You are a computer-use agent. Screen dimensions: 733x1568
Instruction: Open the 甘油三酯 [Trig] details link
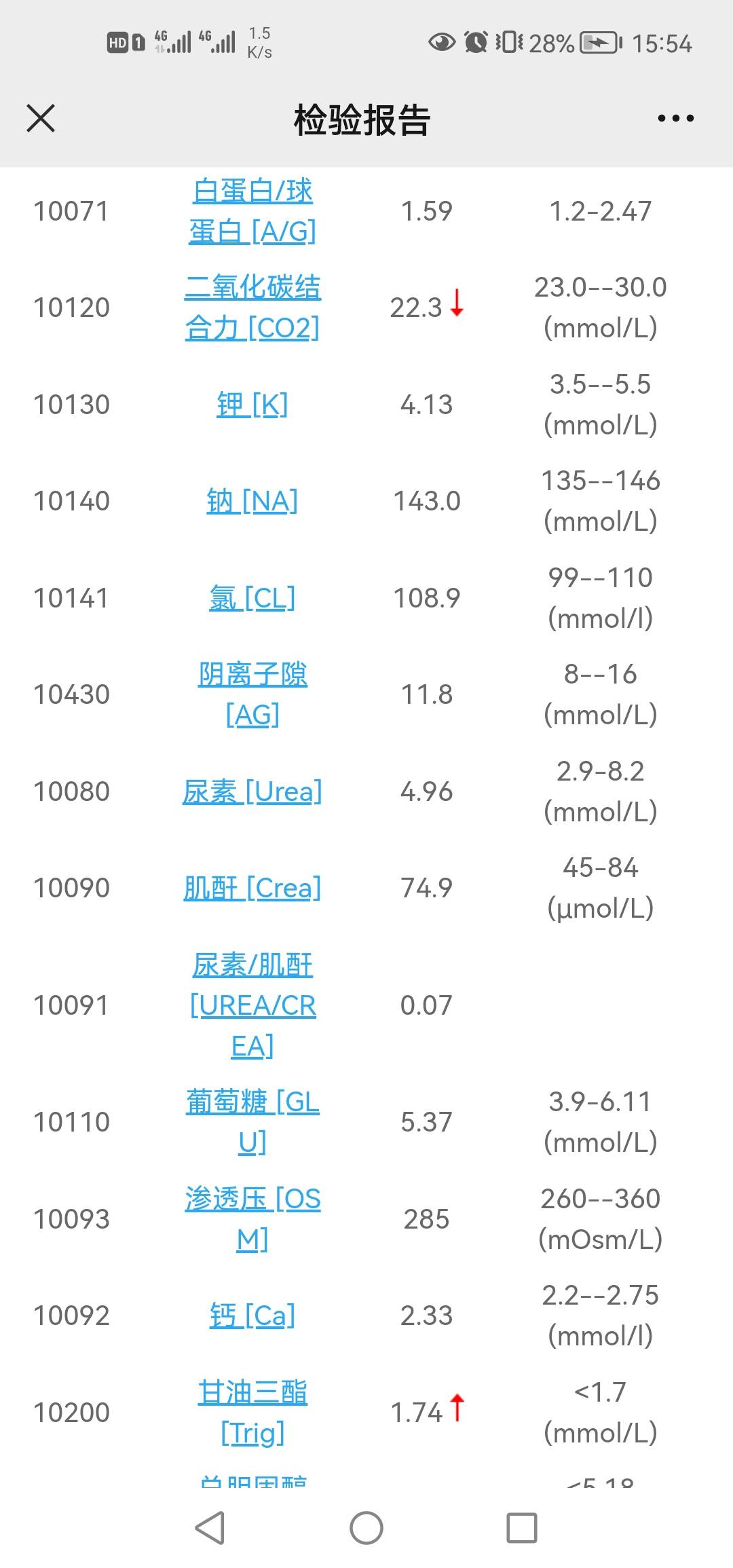point(252,1412)
